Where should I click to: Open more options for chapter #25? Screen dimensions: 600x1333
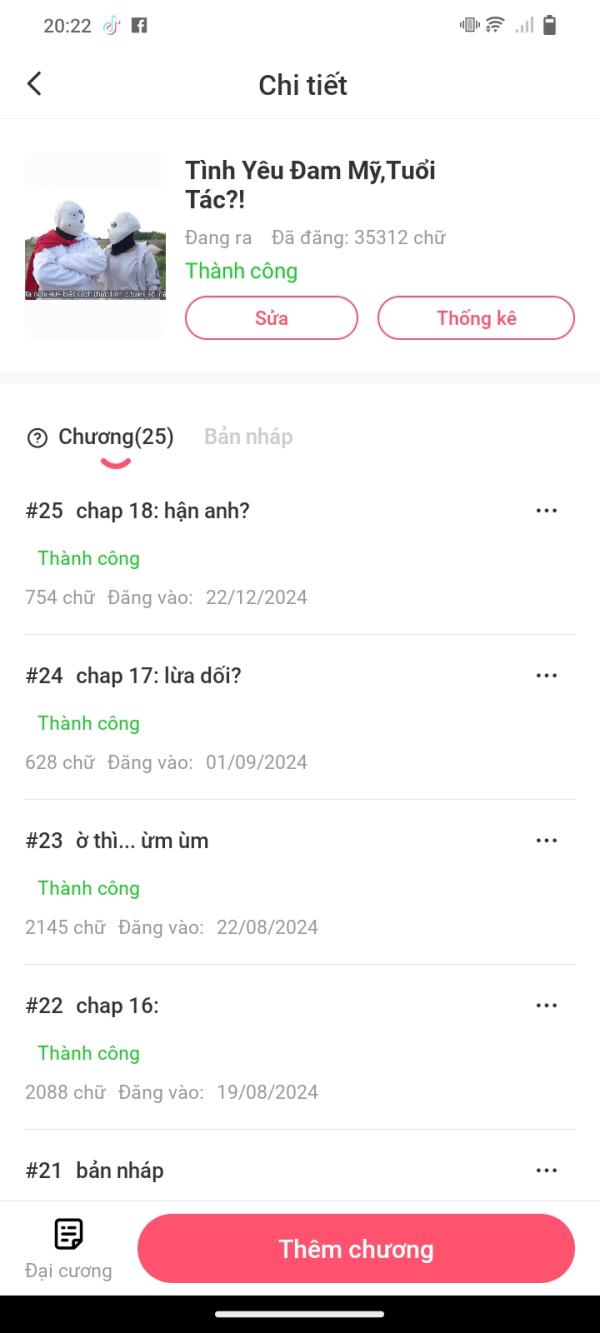[x=546, y=511]
